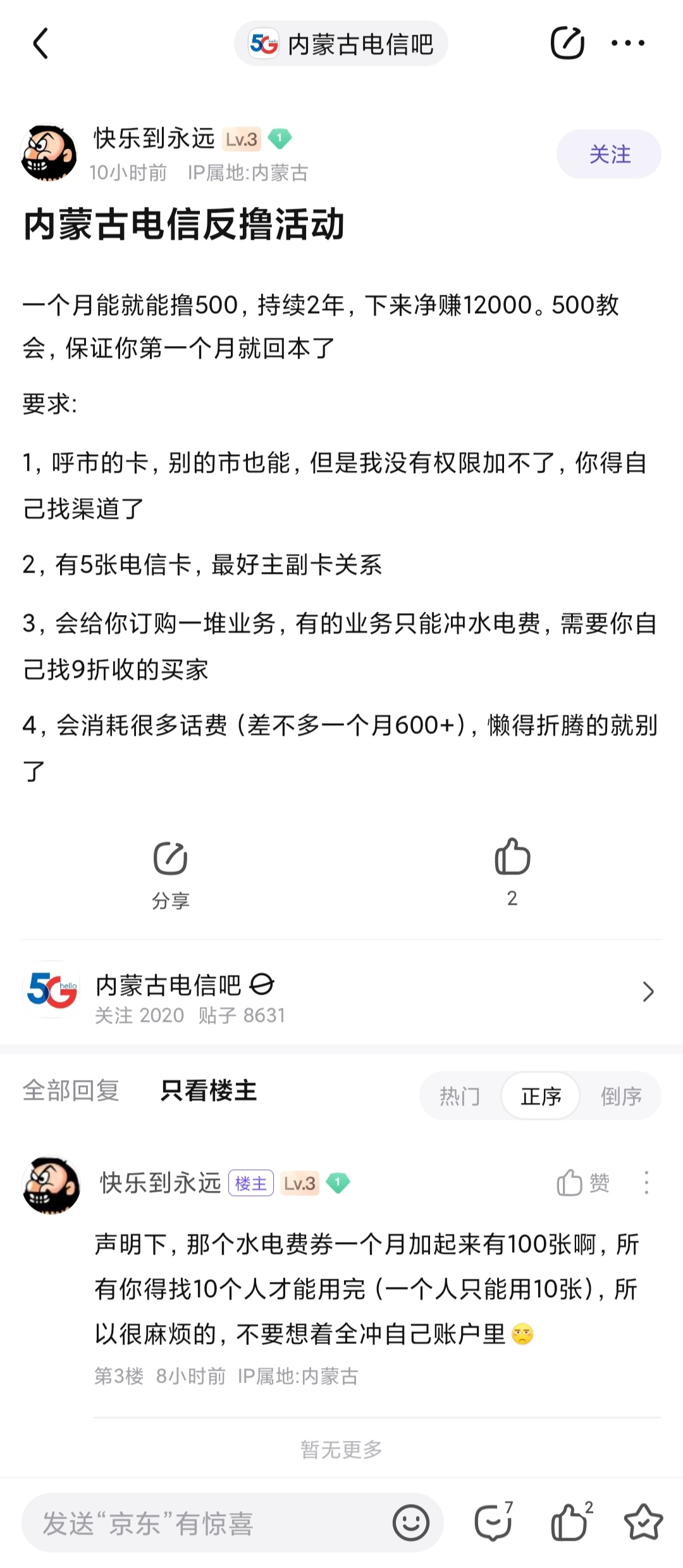Image resolution: width=683 pixels, height=1568 pixels.
Task: Open the 内蒙古电信吧 chip in the header
Action: 341,44
